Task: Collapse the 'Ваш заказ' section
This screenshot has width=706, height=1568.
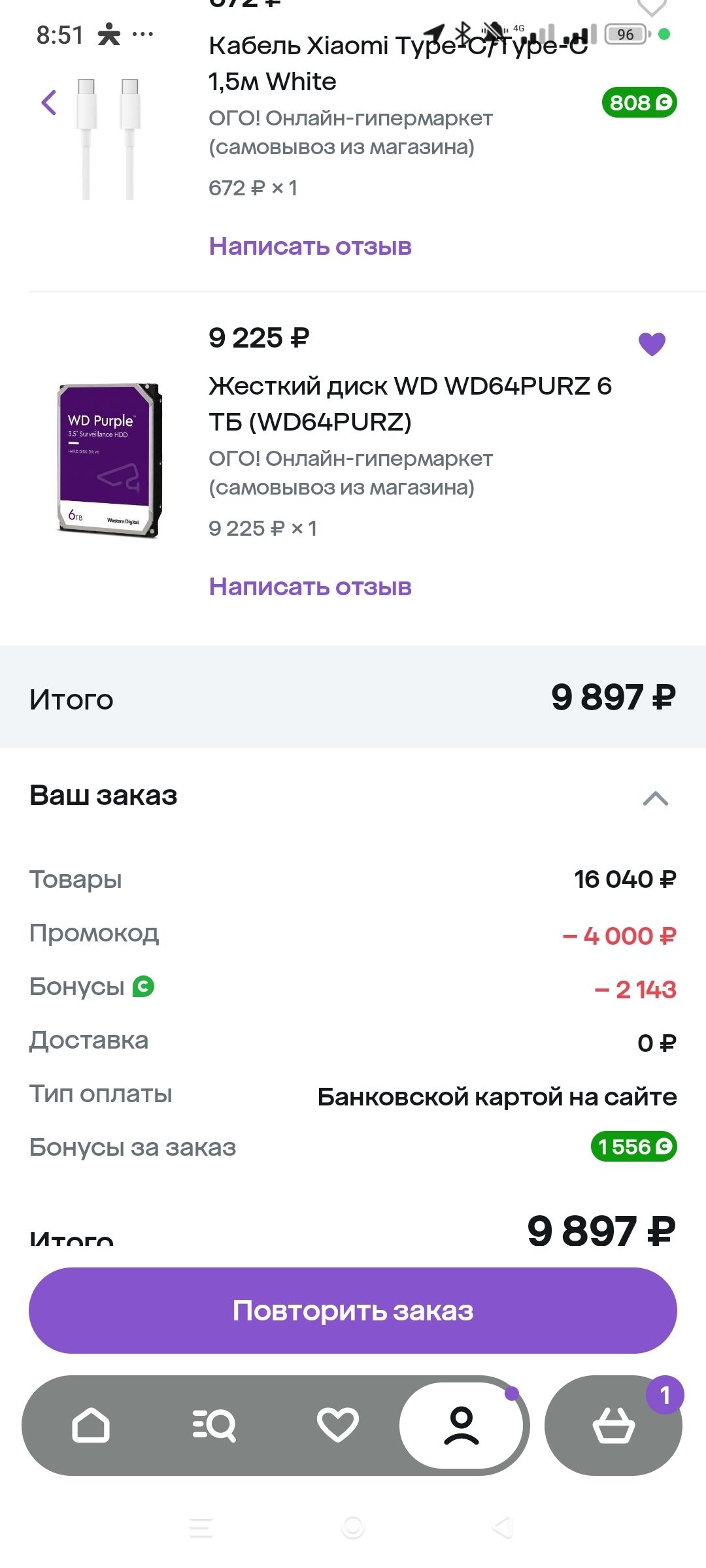Action: pos(655,798)
